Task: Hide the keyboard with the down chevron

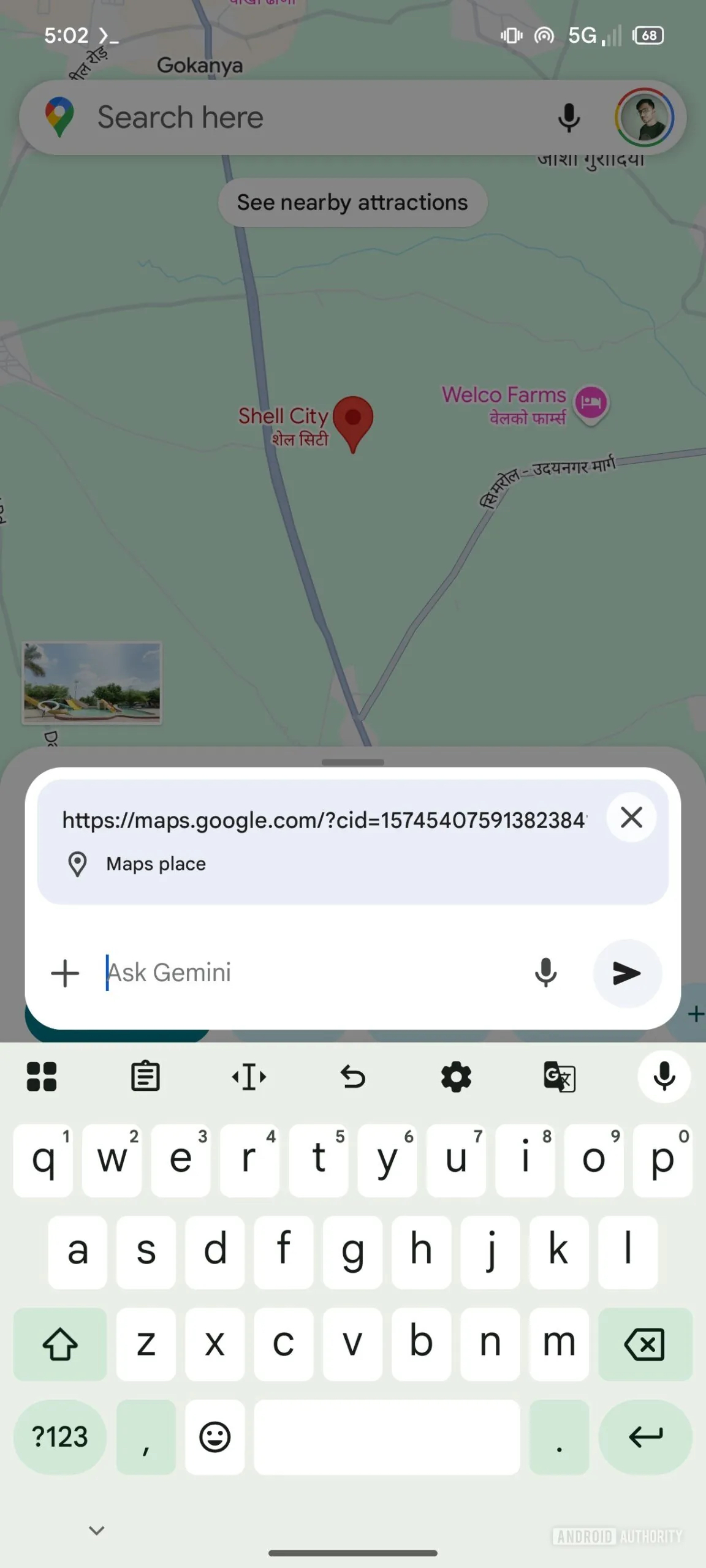Action: click(96, 1530)
